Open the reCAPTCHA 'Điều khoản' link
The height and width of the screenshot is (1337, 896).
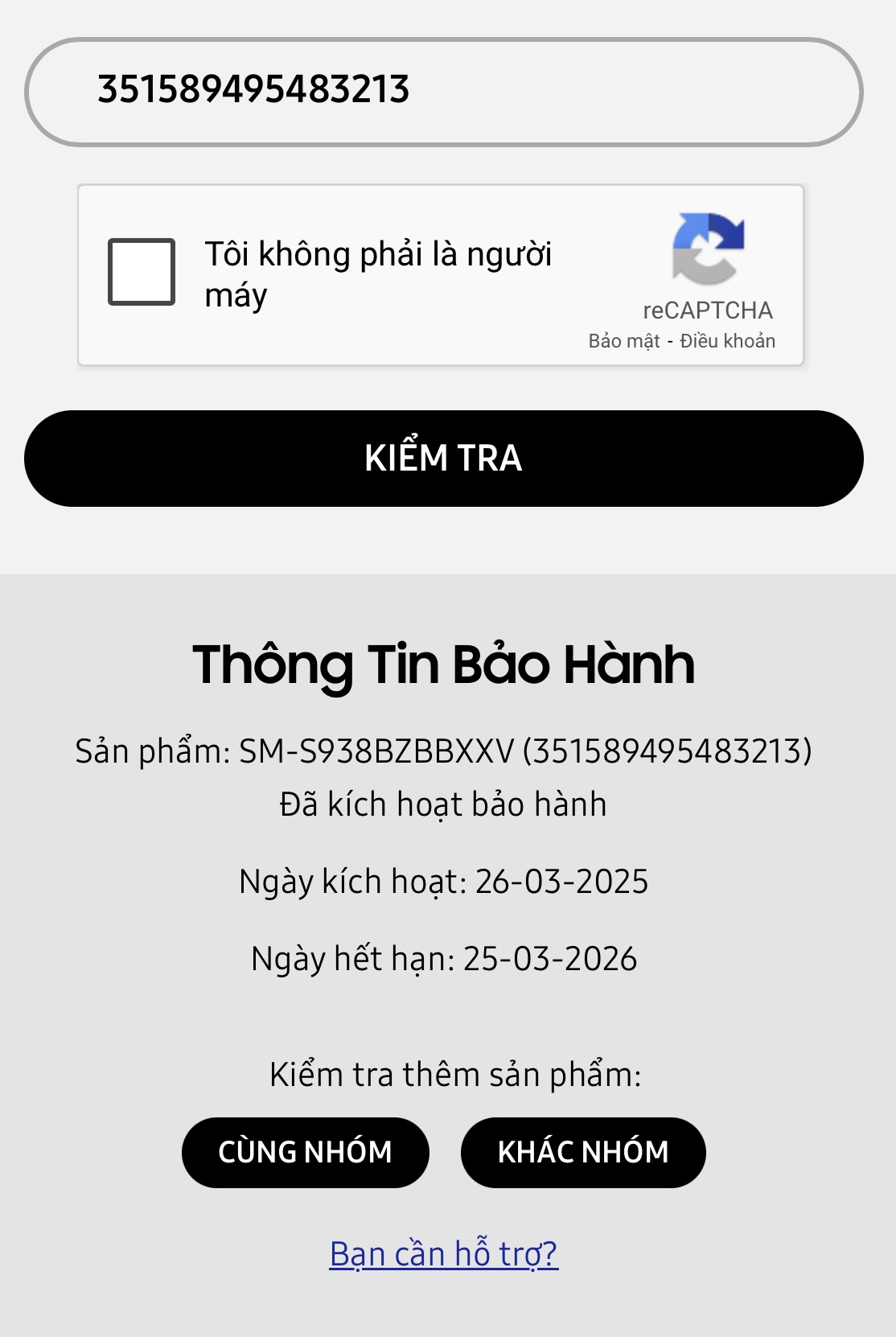pyautogui.click(x=727, y=341)
